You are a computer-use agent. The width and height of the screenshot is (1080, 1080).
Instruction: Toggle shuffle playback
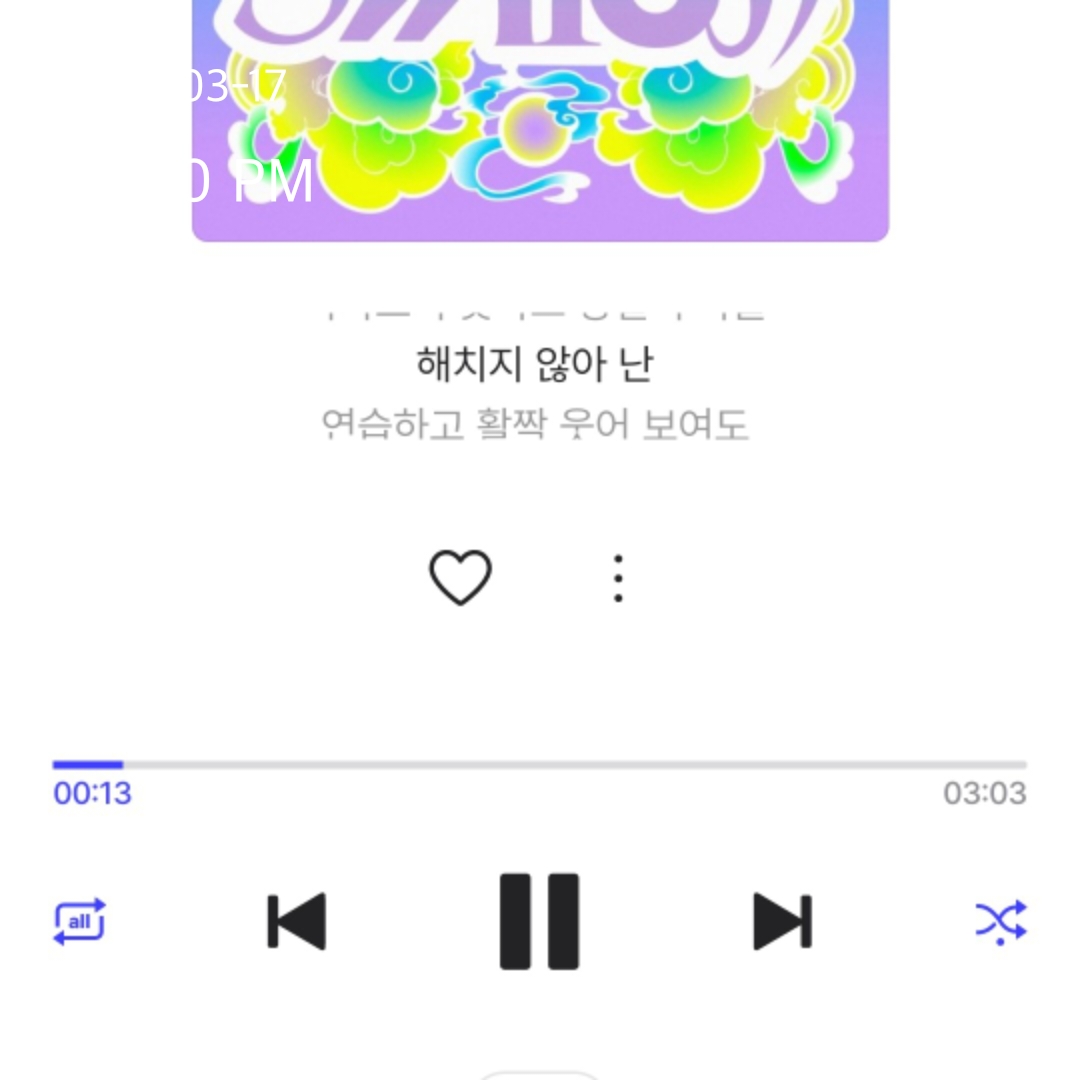pyautogui.click(x=1000, y=921)
